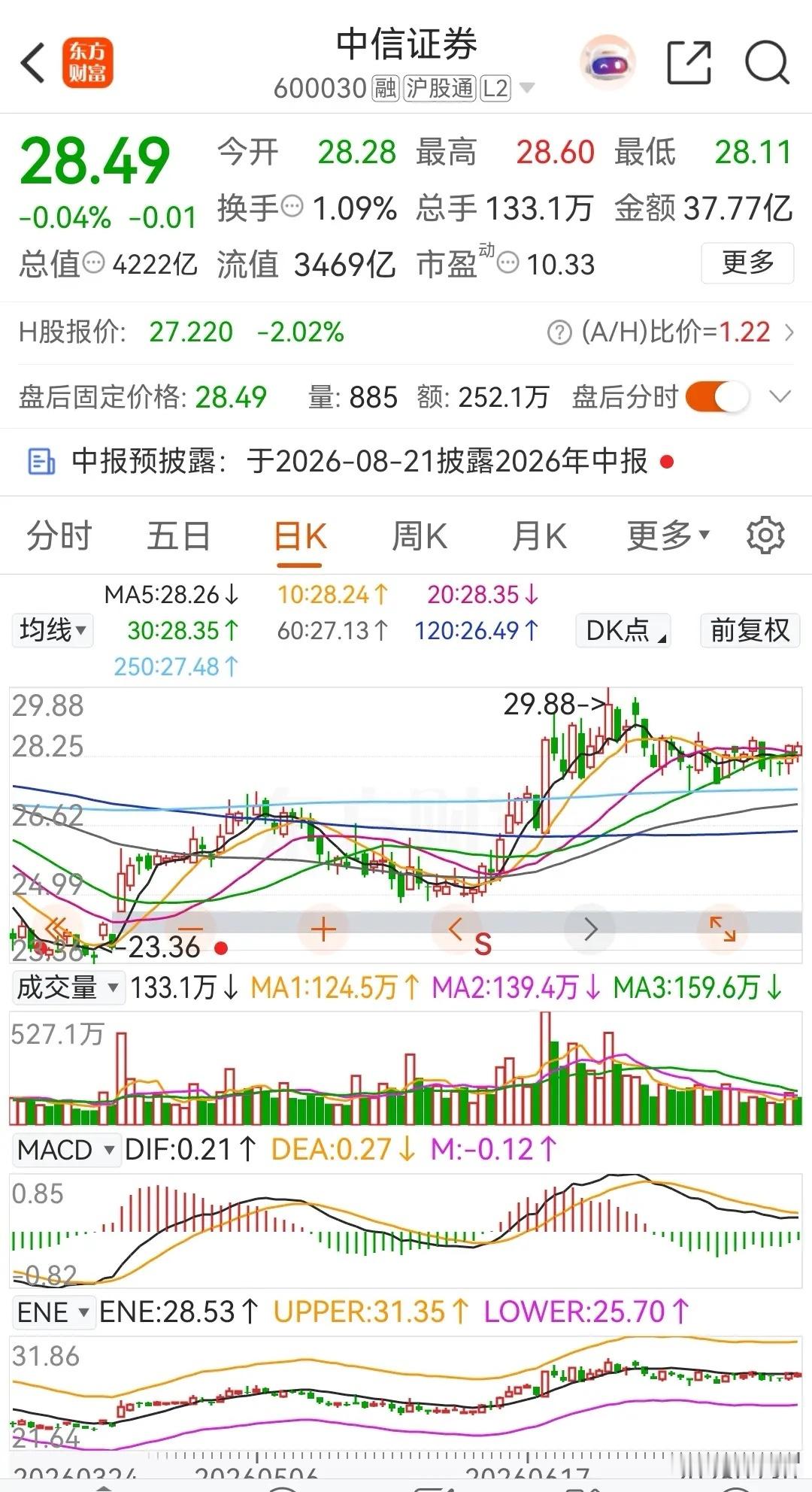Open the H股报价 A/H price comparison row

[406, 332]
